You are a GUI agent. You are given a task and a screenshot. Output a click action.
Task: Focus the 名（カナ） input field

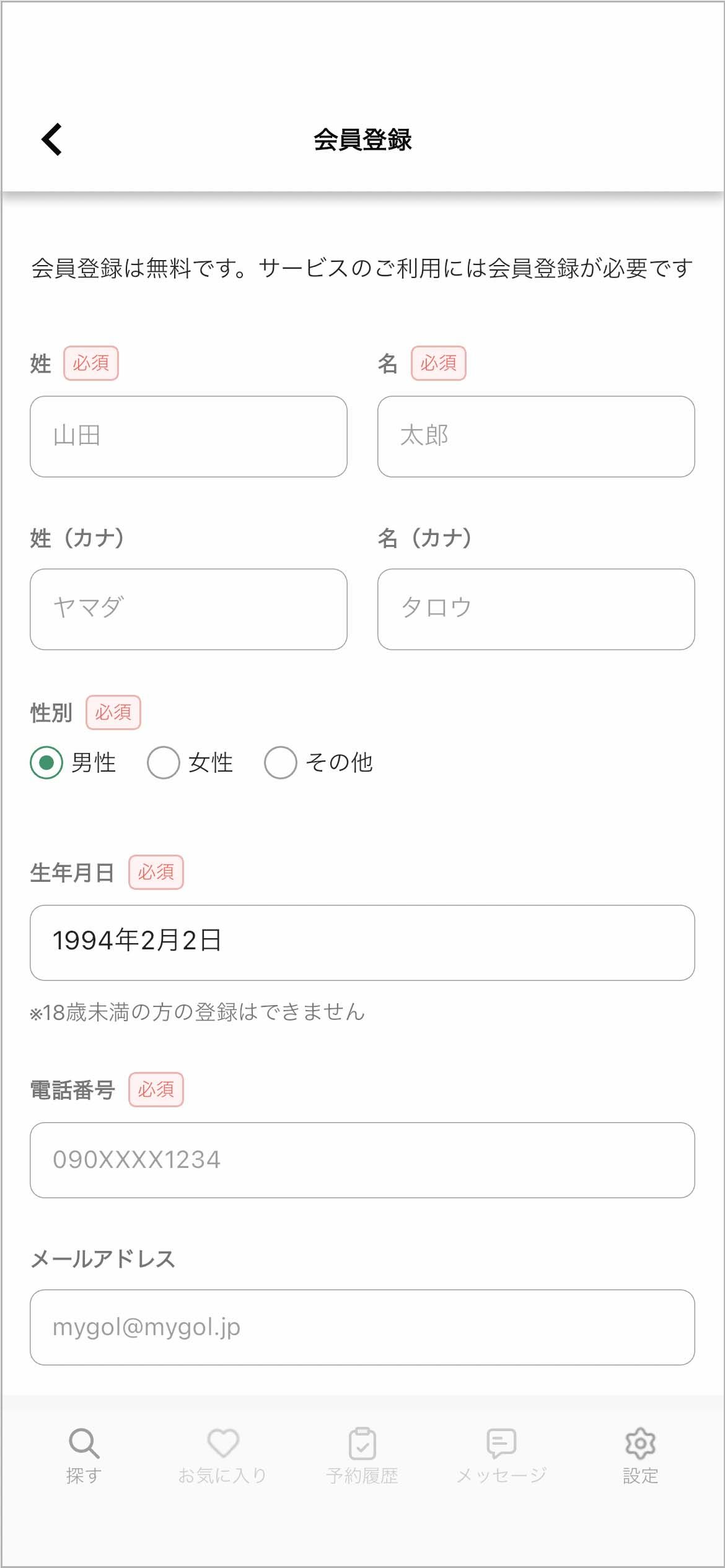coord(535,609)
